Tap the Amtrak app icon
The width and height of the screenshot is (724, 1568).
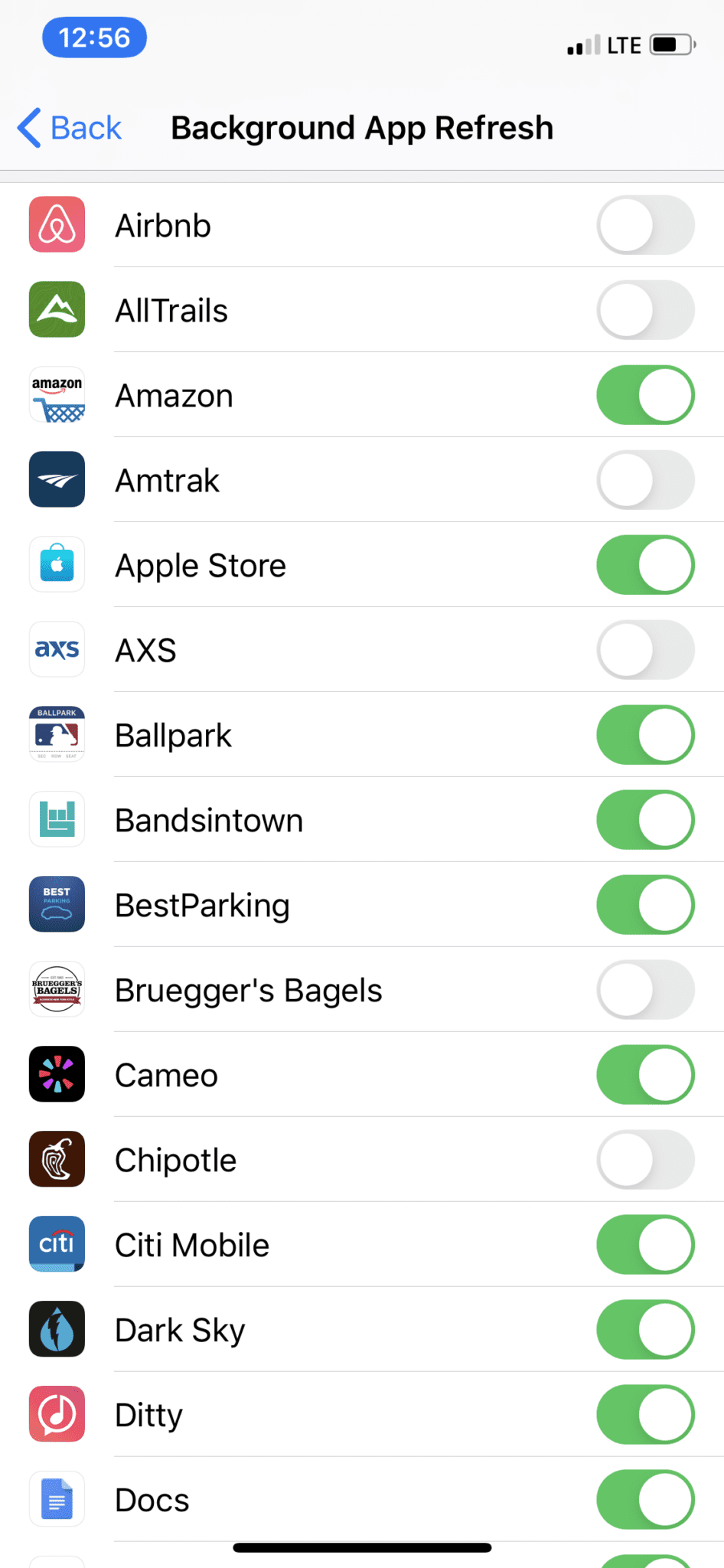(x=57, y=480)
